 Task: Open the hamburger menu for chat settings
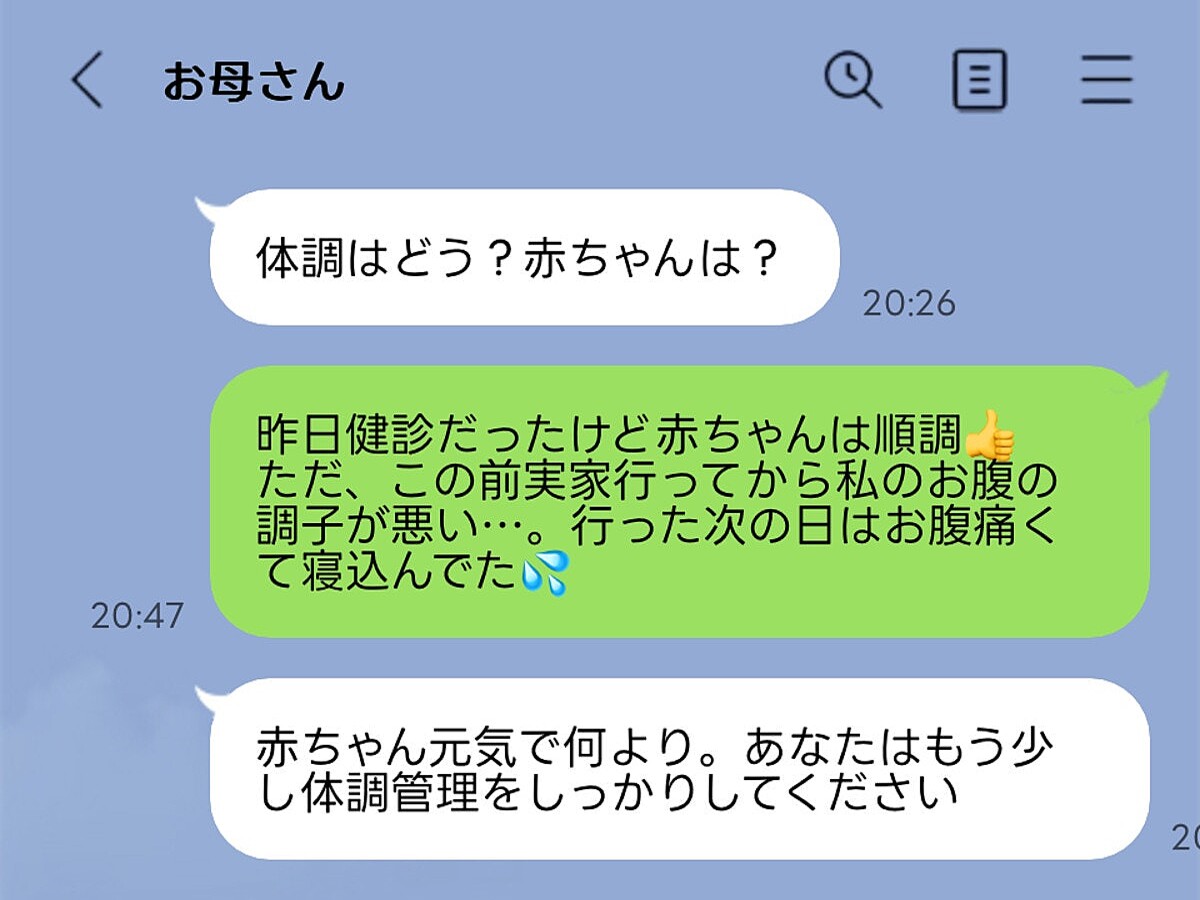(1106, 80)
